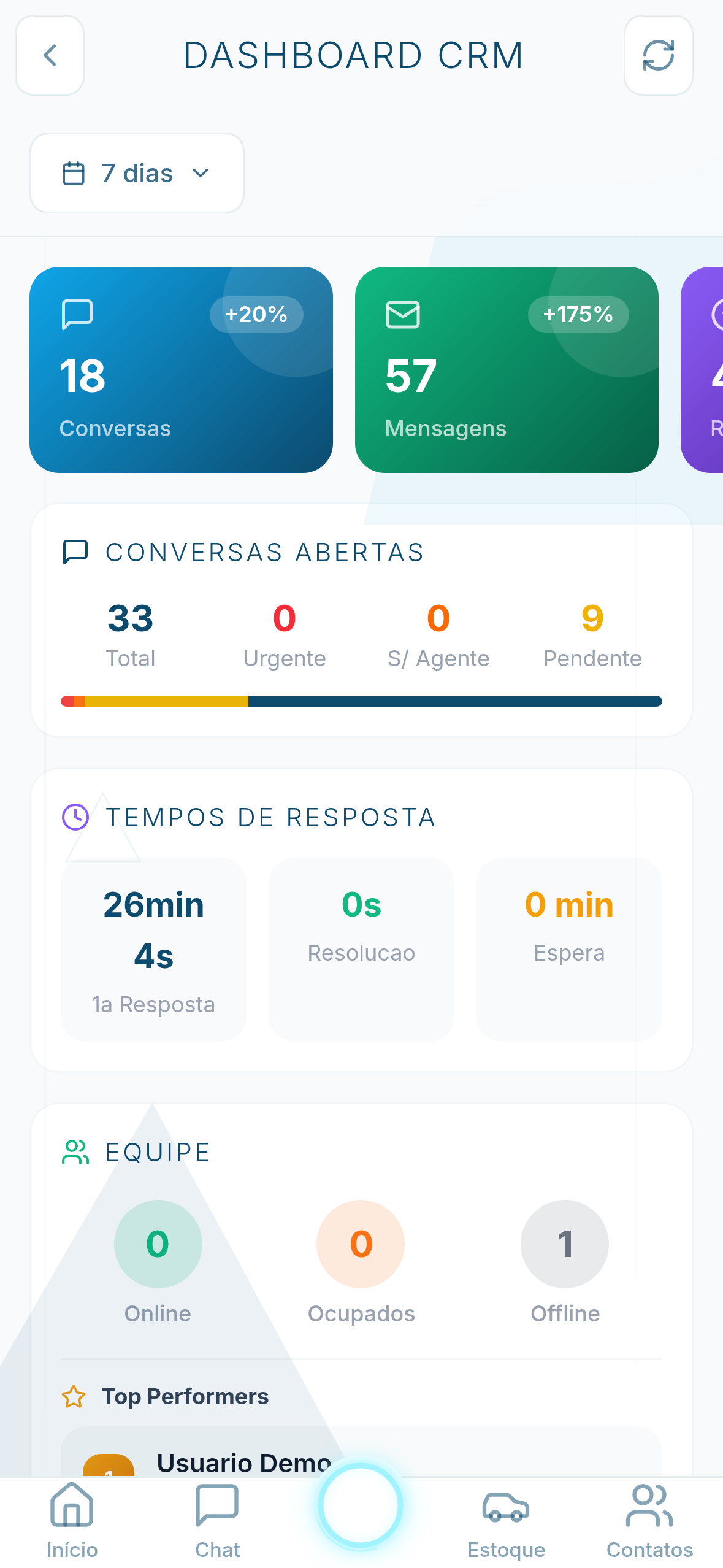Refresh the dashboard data
The width and height of the screenshot is (723, 1568).
coord(658,55)
